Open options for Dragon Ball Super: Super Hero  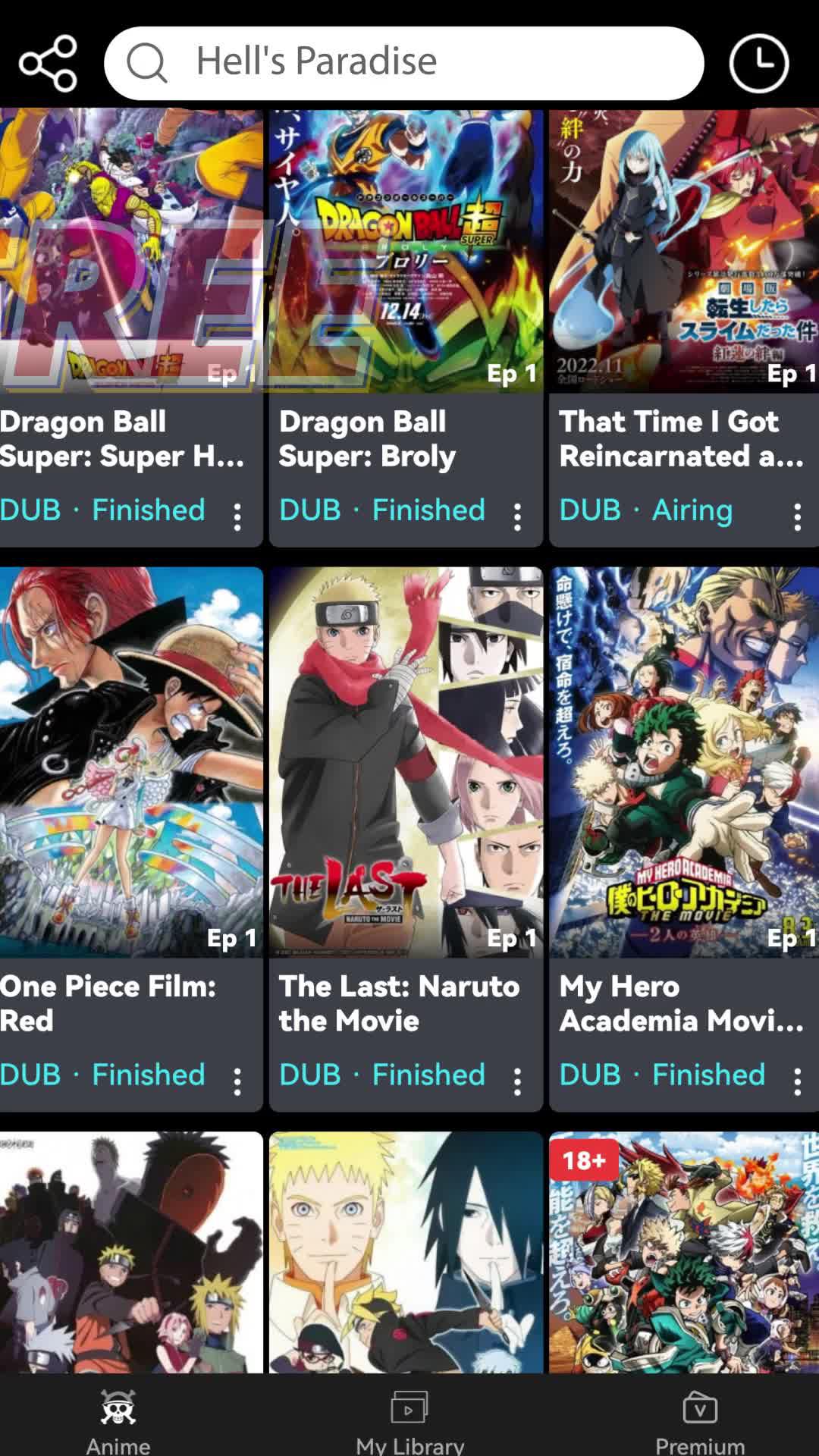coord(237,517)
